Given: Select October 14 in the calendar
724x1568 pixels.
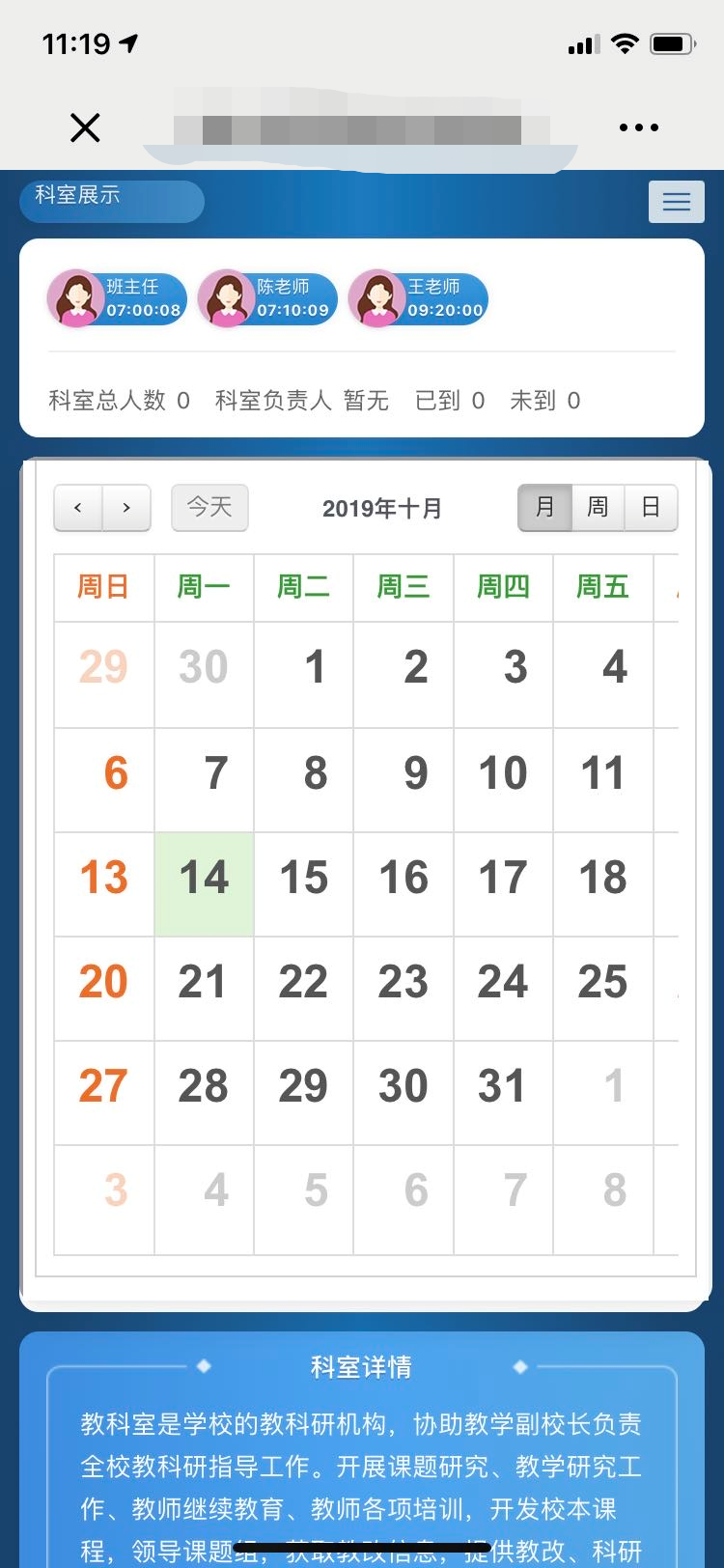Looking at the screenshot, I should [204, 883].
